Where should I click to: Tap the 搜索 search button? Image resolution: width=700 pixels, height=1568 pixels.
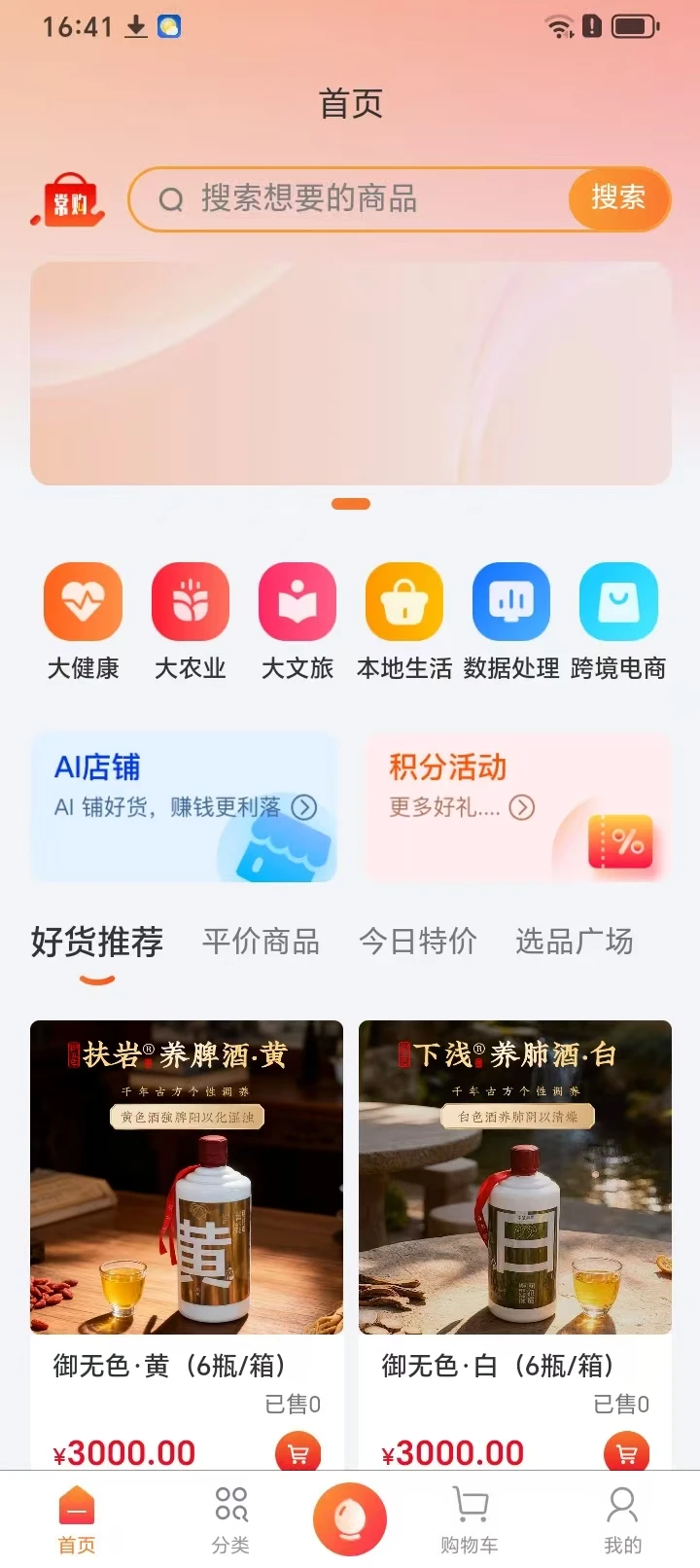(617, 199)
